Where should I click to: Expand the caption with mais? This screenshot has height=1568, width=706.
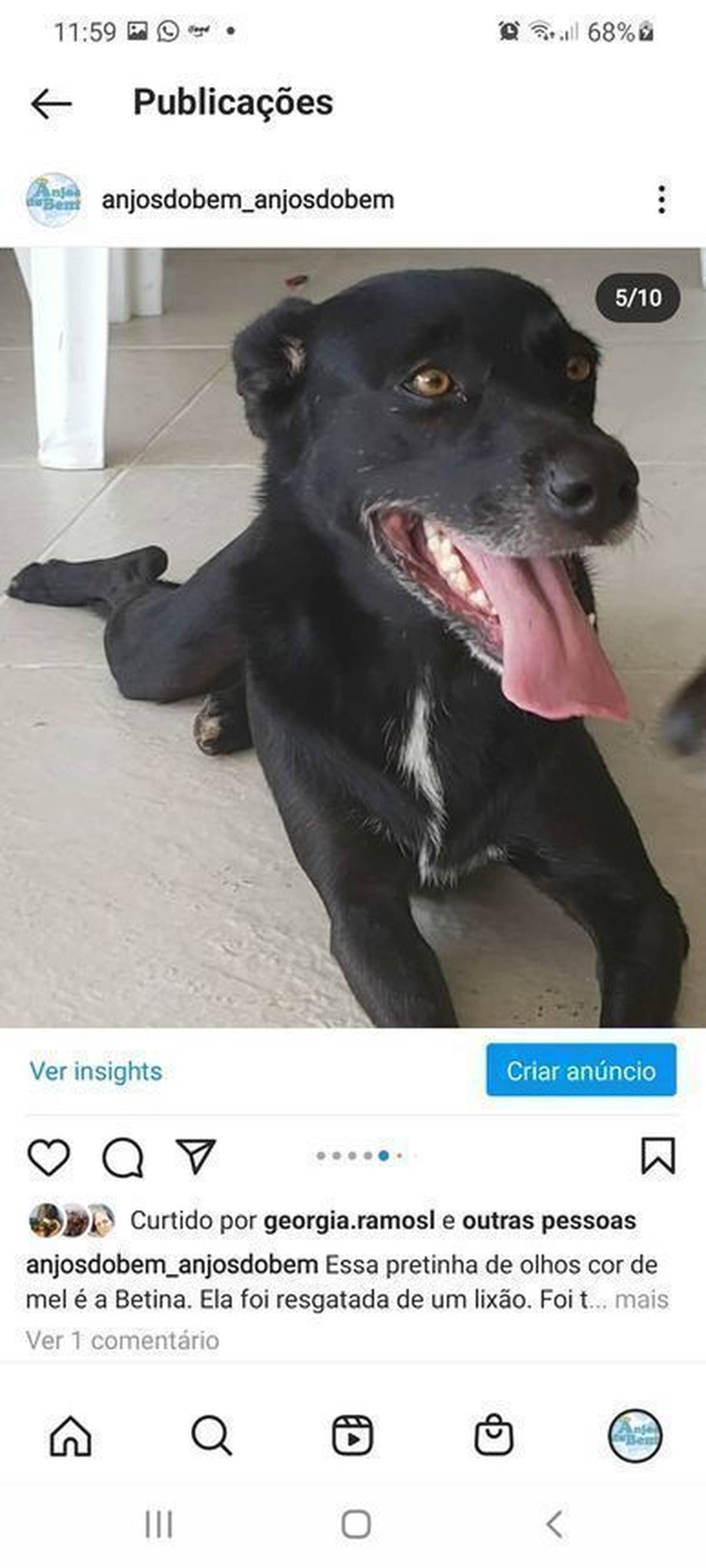pos(641,1299)
